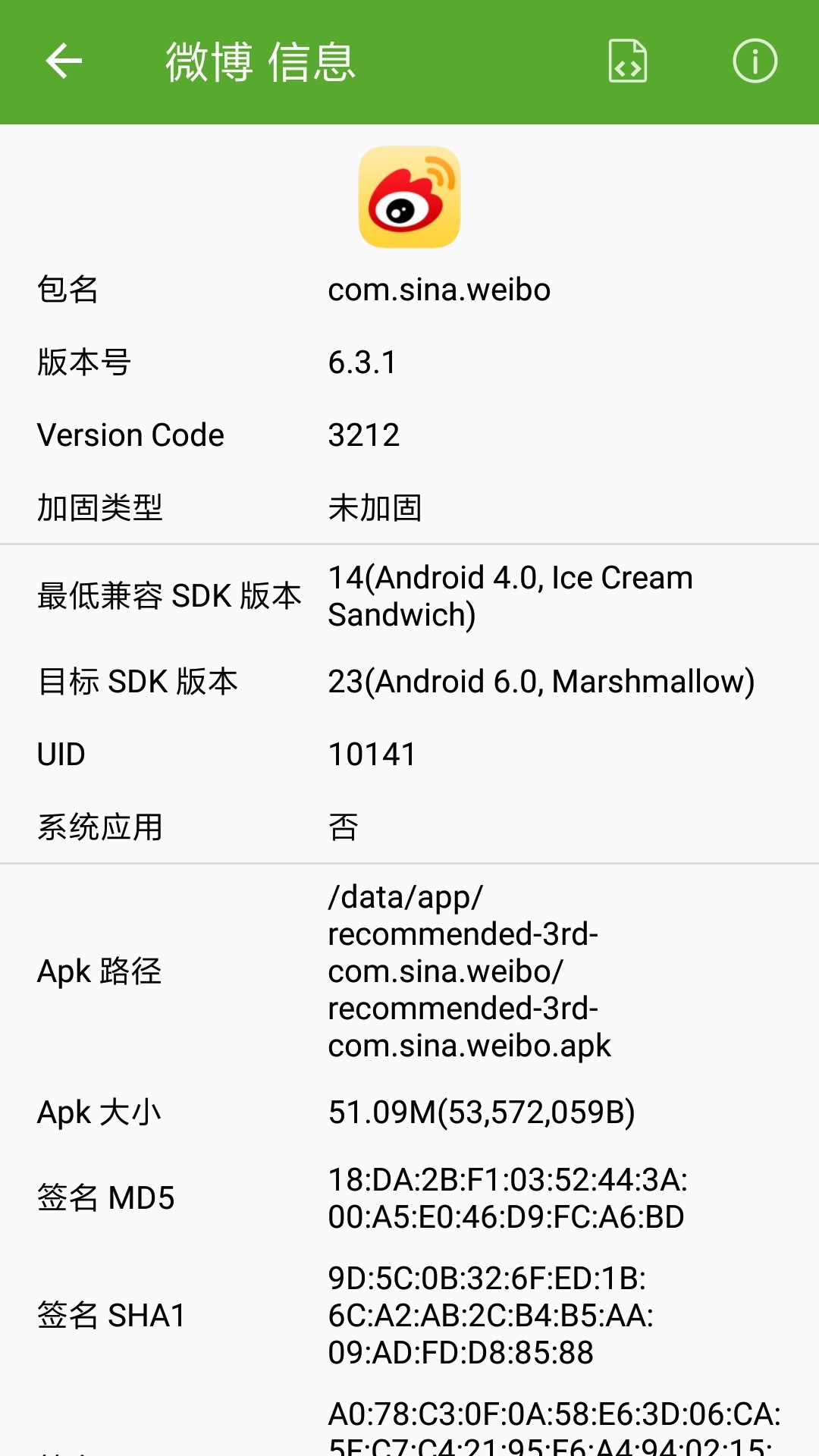This screenshot has height=1456, width=819.
Task: Tap the 微博 信息 title text
Action: (262, 64)
